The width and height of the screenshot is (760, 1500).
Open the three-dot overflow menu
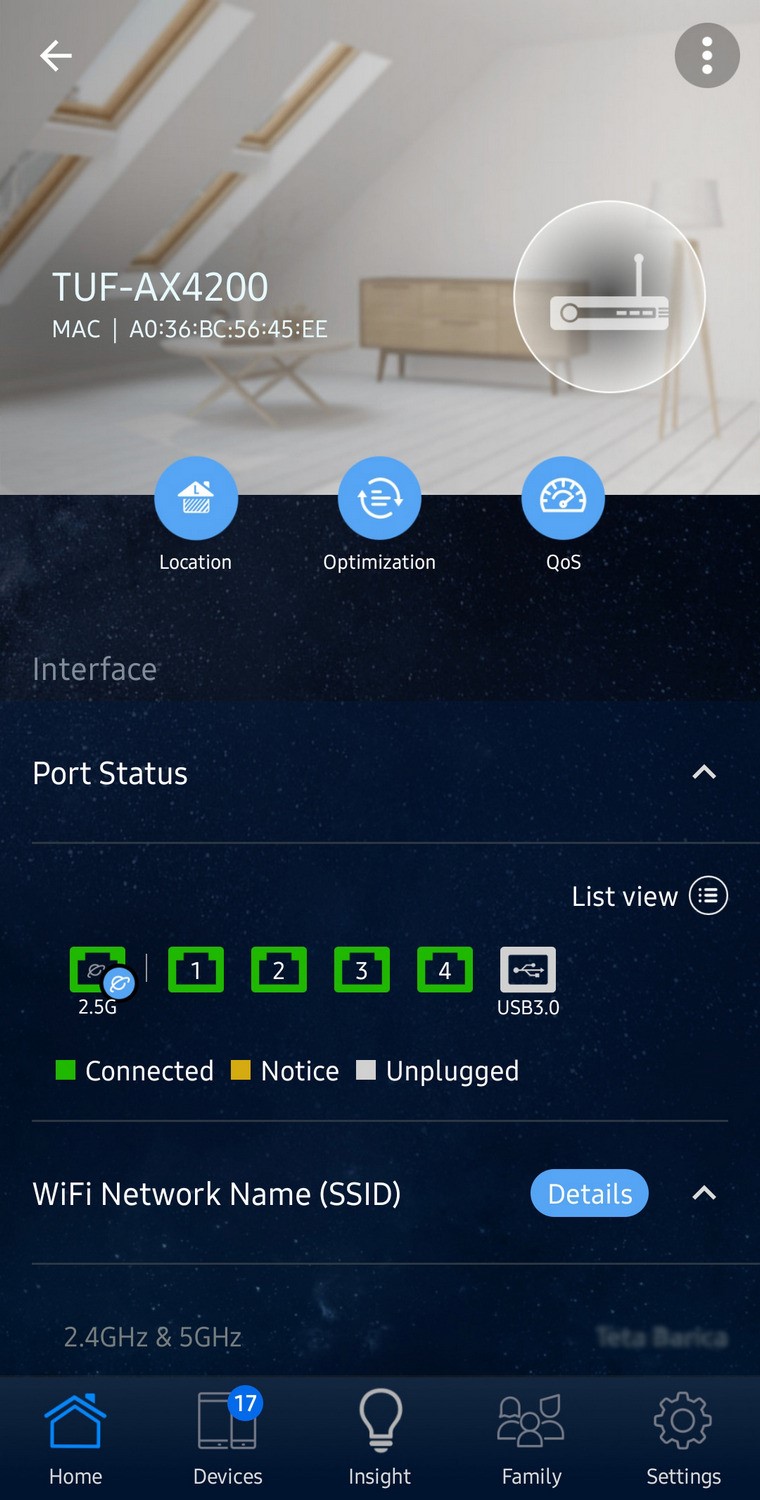click(x=707, y=55)
